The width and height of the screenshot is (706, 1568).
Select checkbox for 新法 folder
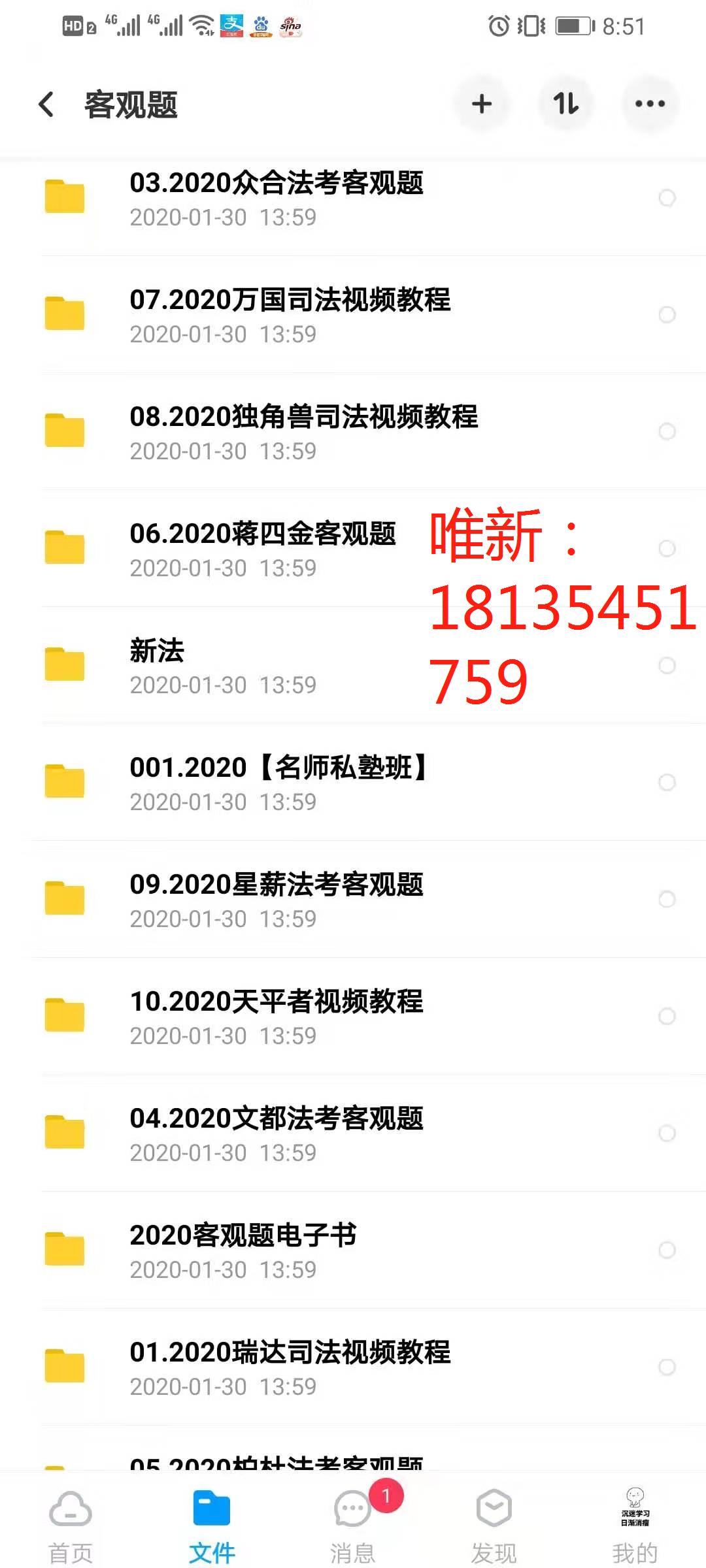click(667, 666)
